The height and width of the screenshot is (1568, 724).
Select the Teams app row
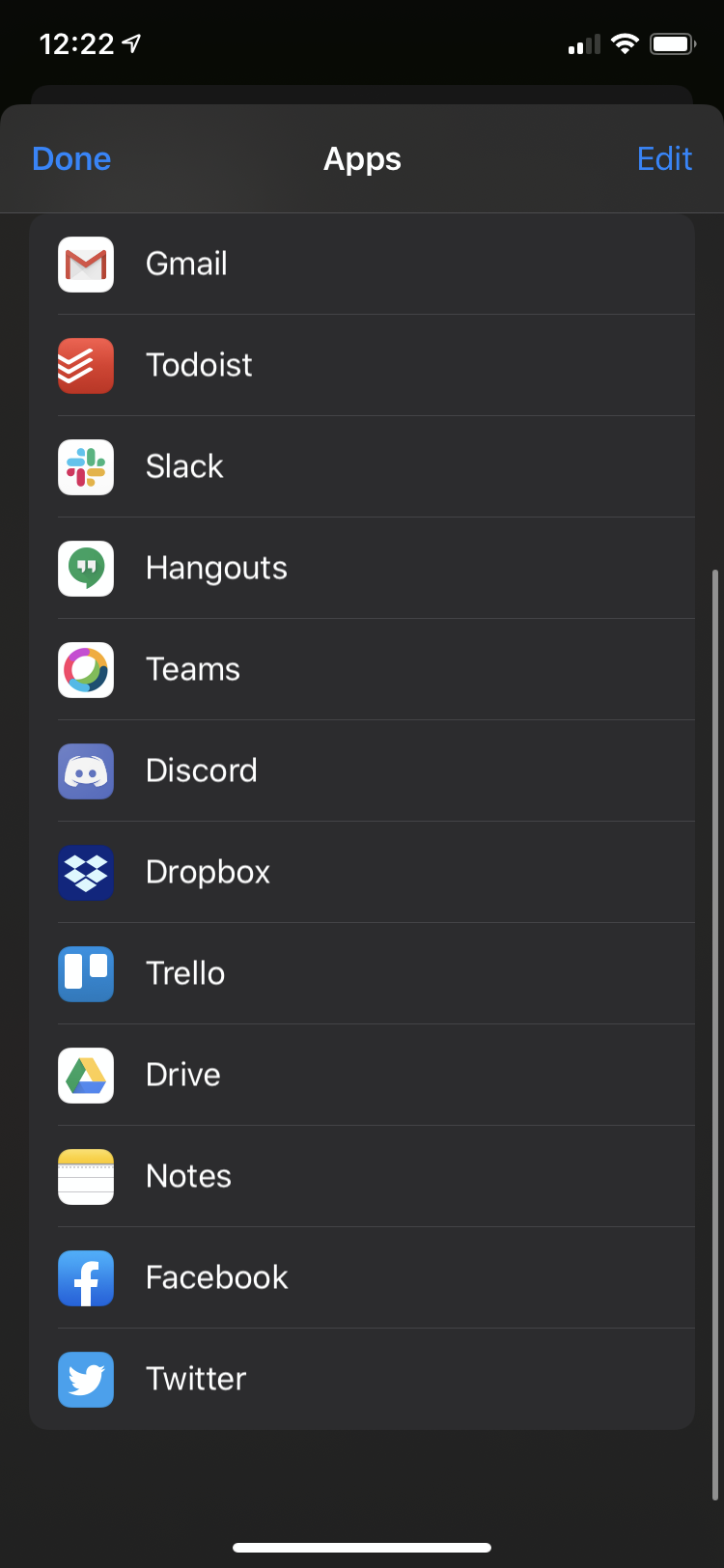click(362, 669)
